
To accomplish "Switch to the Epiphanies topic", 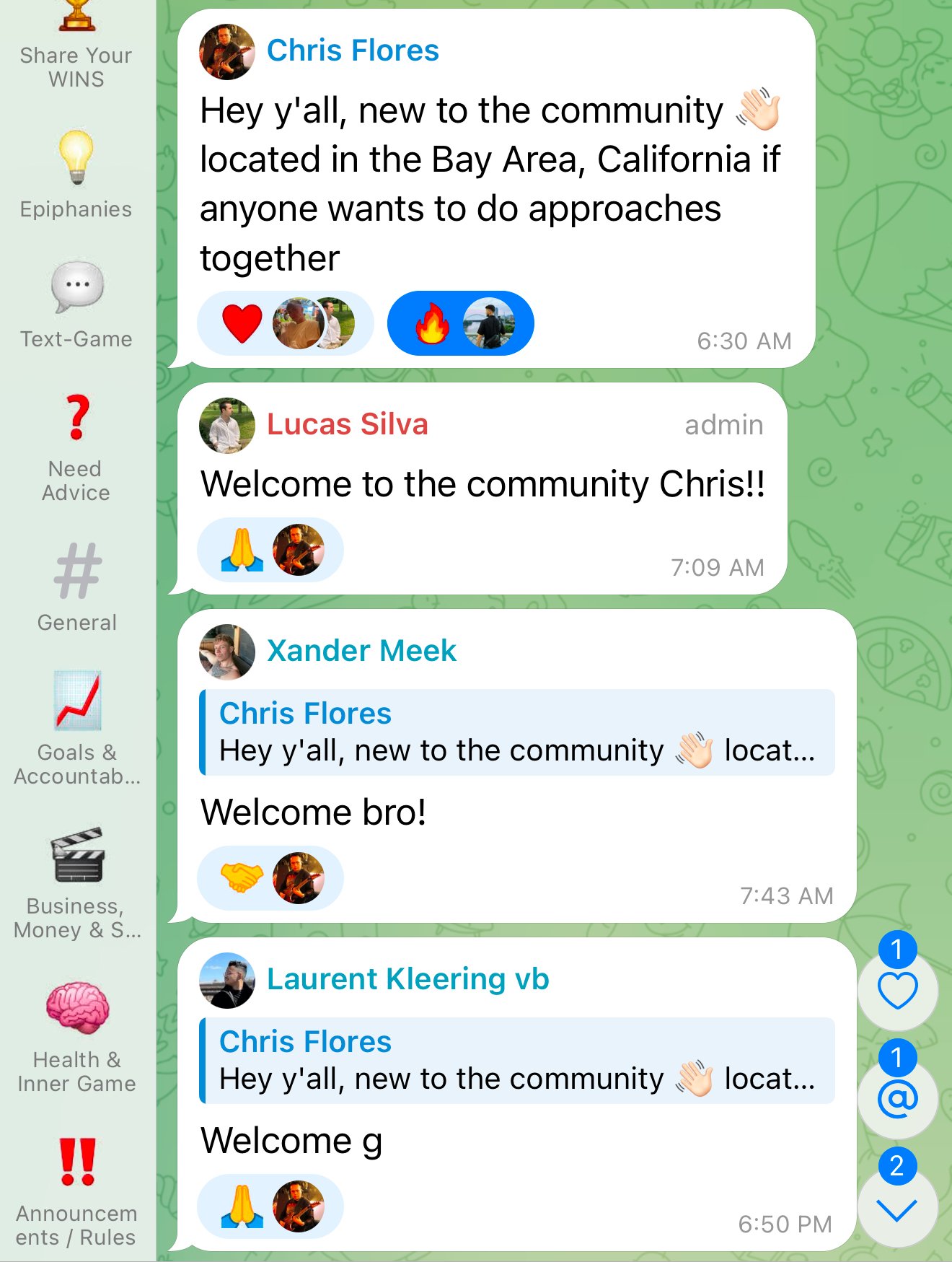I will 76,175.
